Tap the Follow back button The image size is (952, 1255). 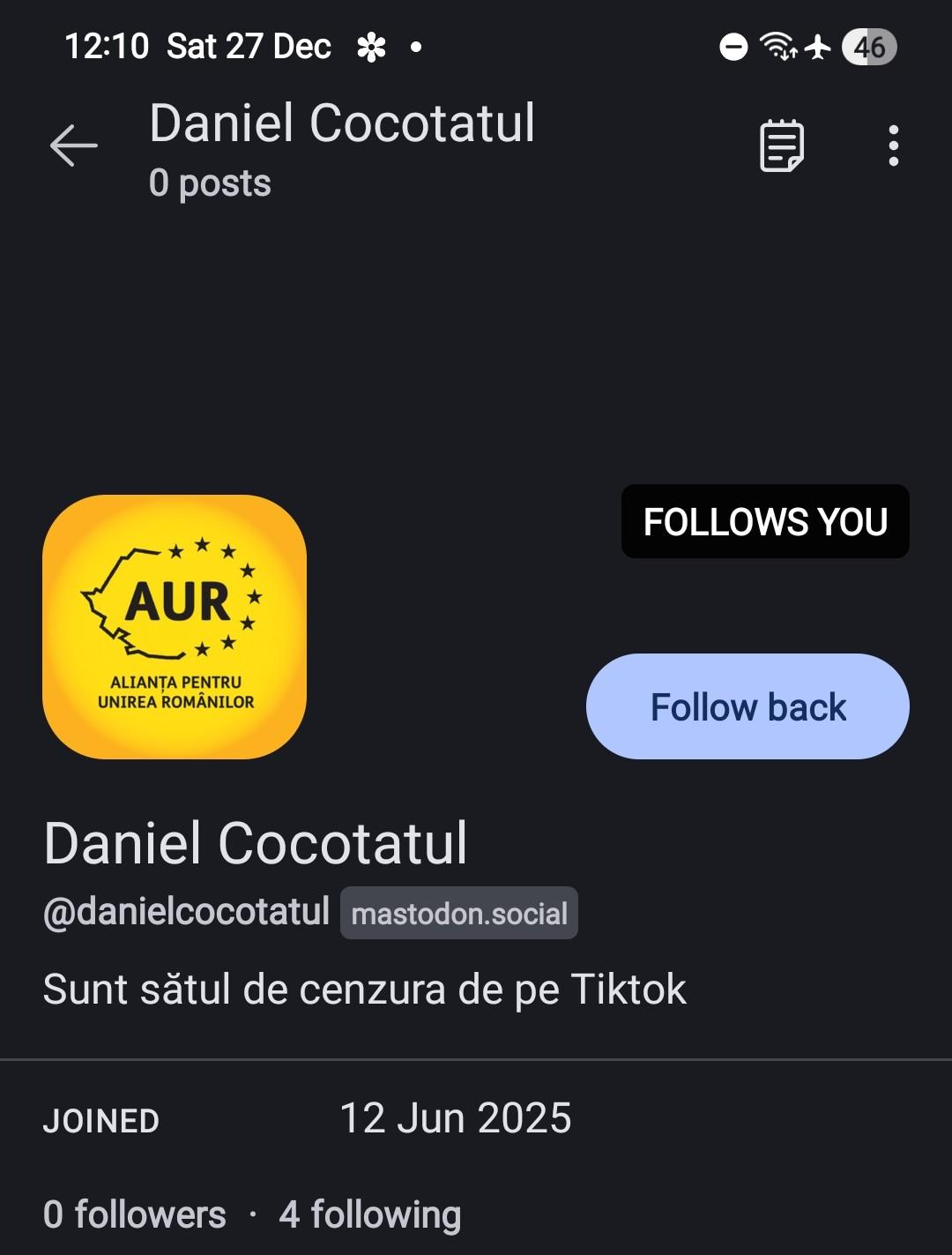coord(747,706)
